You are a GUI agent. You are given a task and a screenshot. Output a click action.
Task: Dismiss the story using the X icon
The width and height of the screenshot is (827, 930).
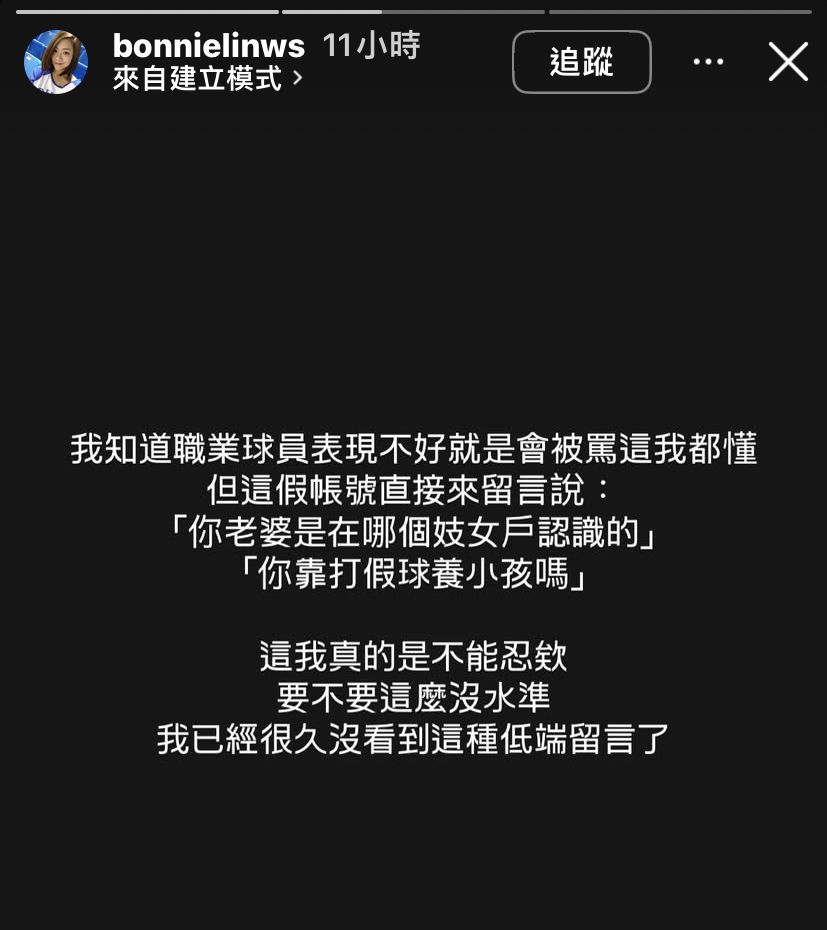[788, 61]
